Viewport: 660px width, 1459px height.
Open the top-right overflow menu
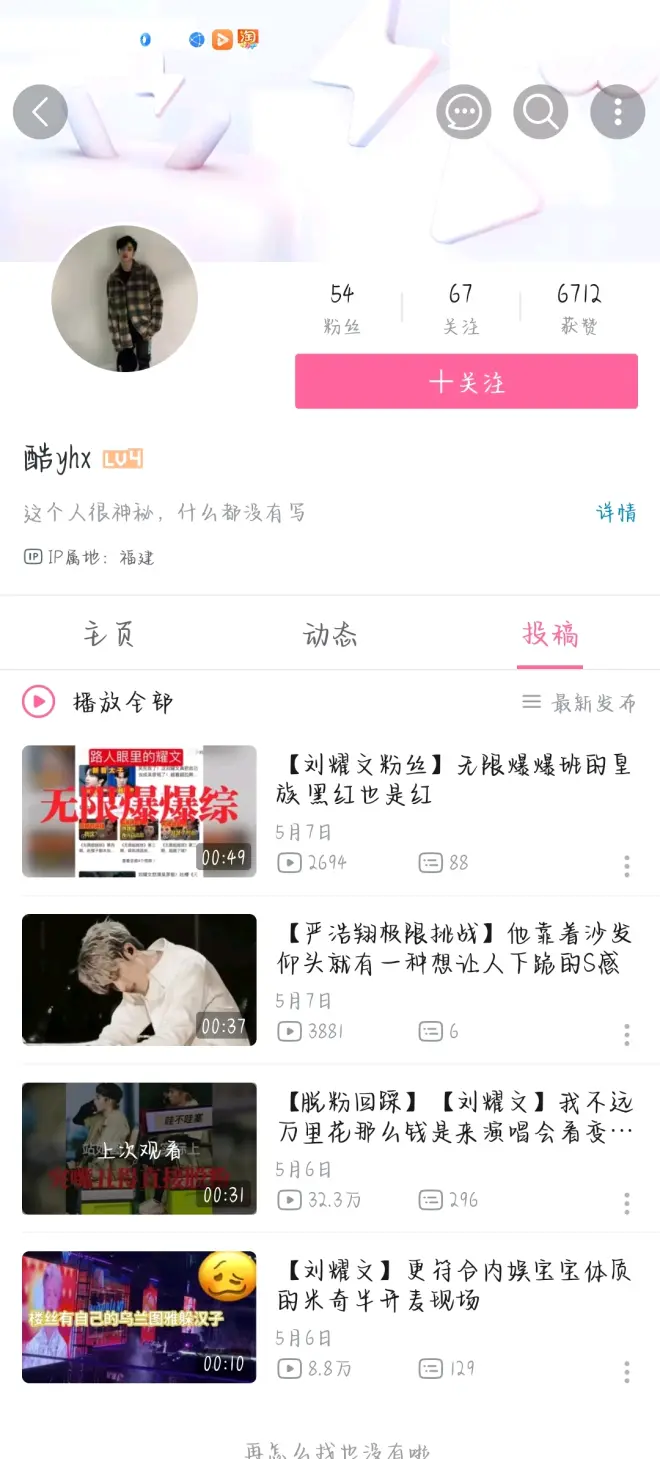tap(617, 112)
